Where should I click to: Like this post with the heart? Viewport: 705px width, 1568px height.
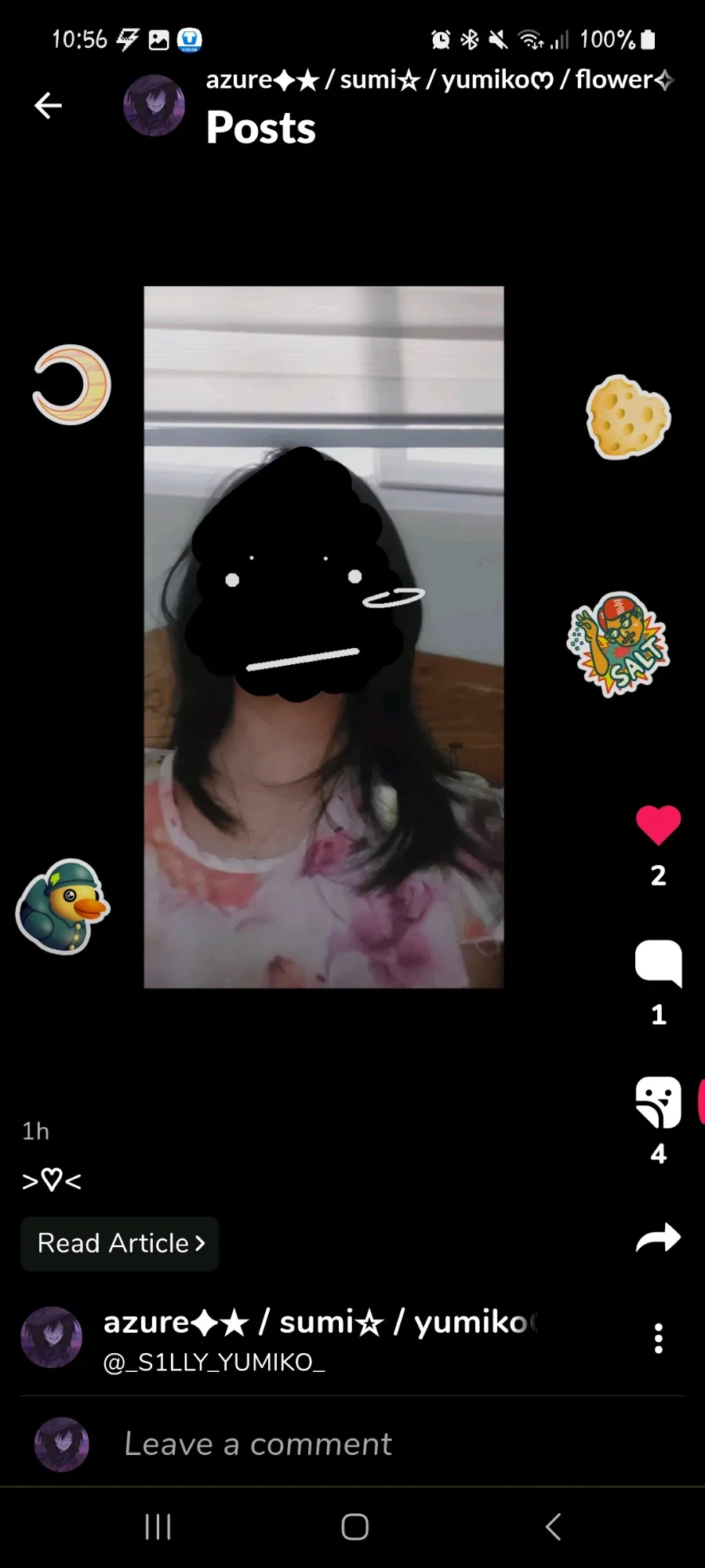tap(658, 825)
